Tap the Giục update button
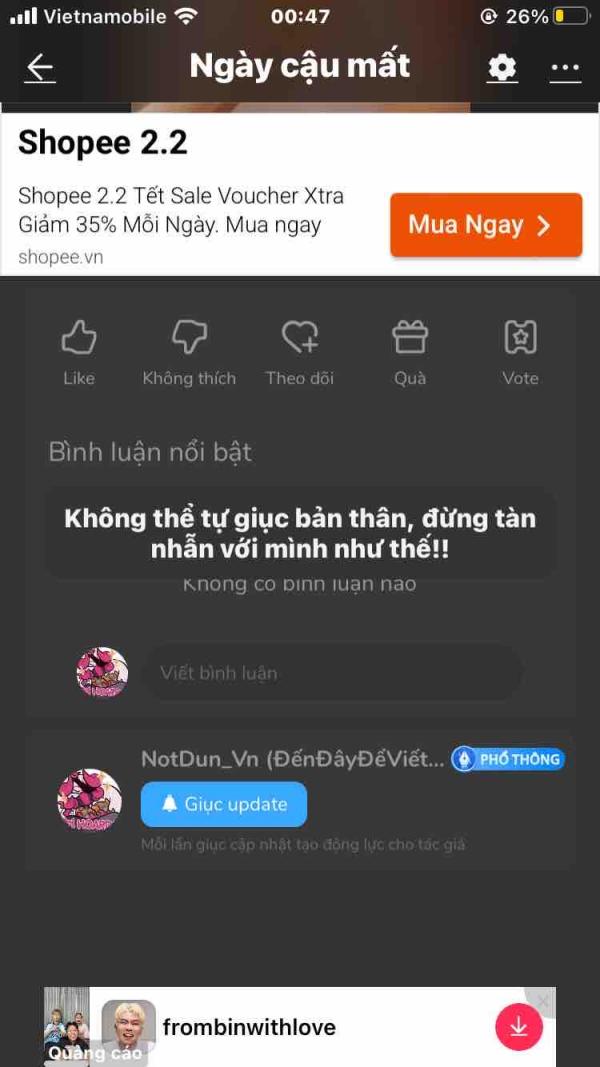 coord(224,804)
